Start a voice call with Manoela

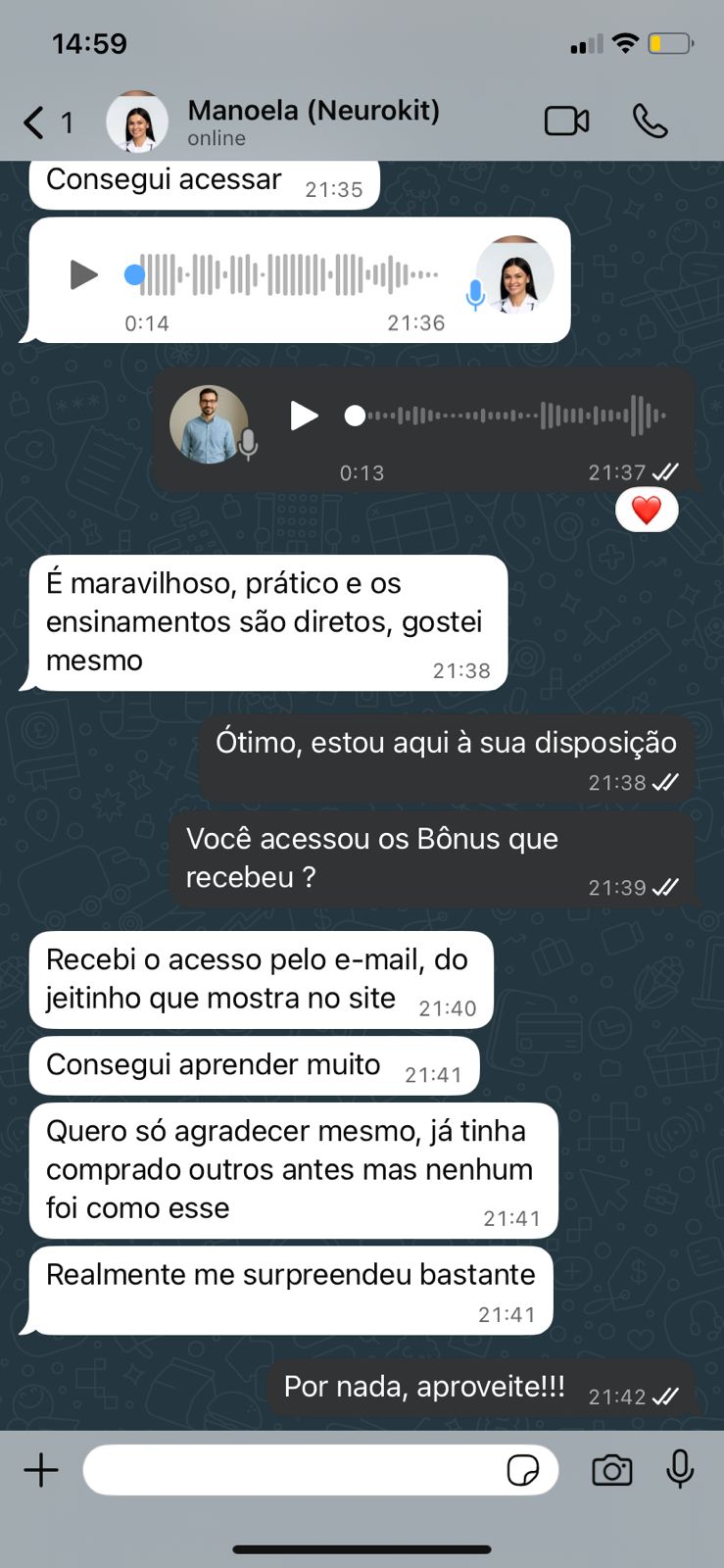(x=650, y=122)
